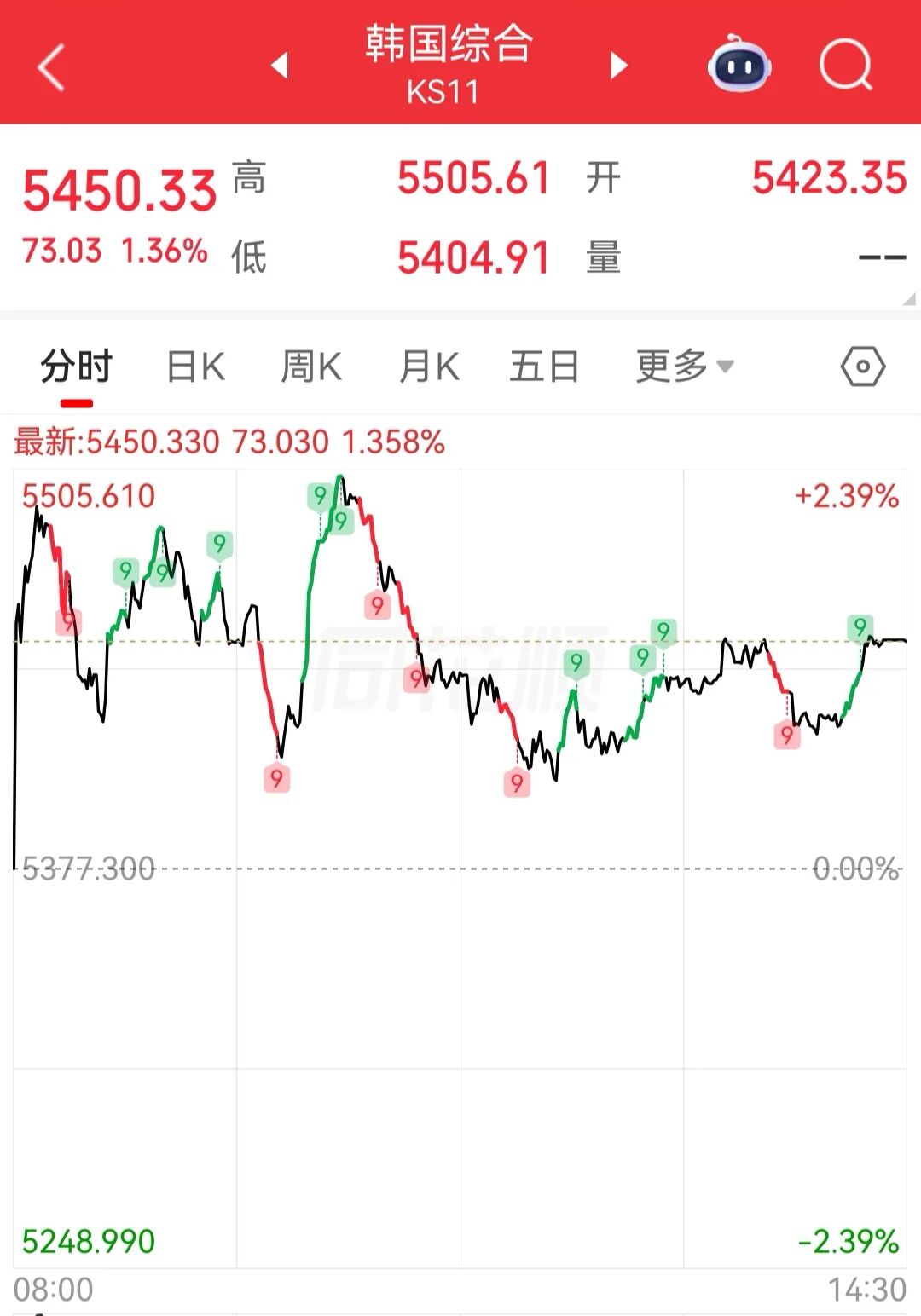
Task: Switch to next index with right arrow
Action: coord(617,66)
